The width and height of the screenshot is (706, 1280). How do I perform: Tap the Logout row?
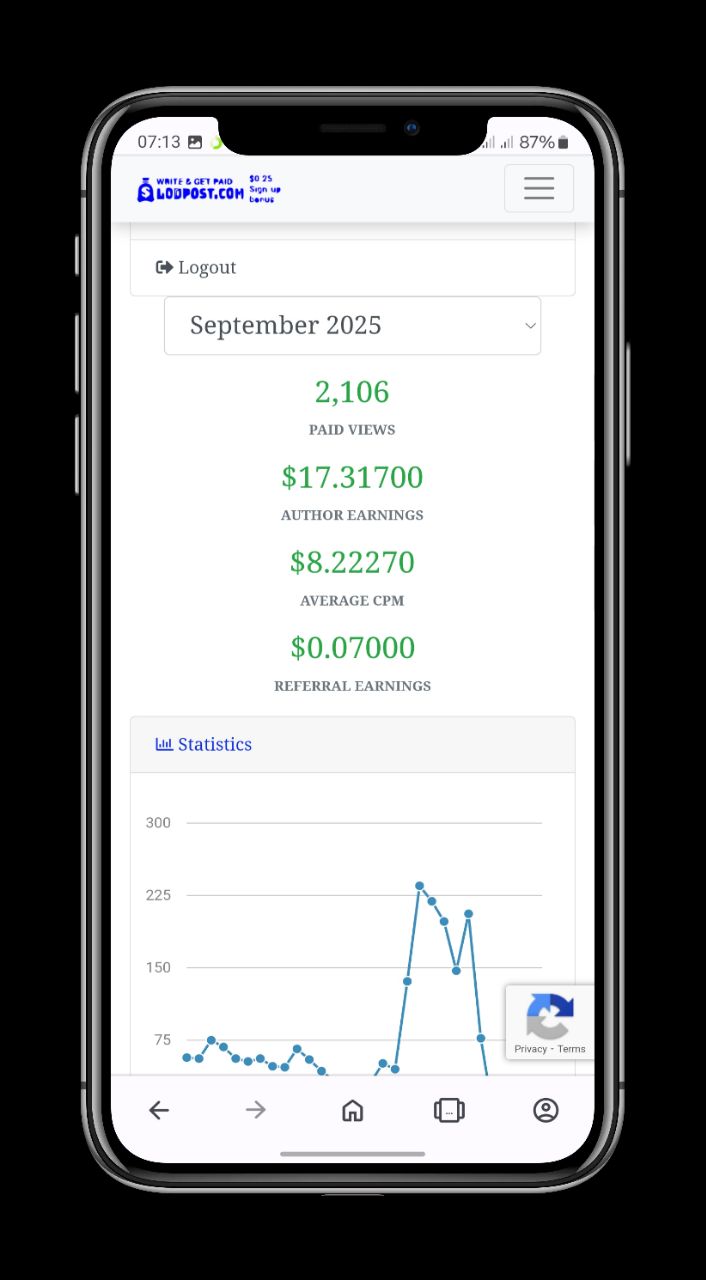pyautogui.click(x=352, y=267)
